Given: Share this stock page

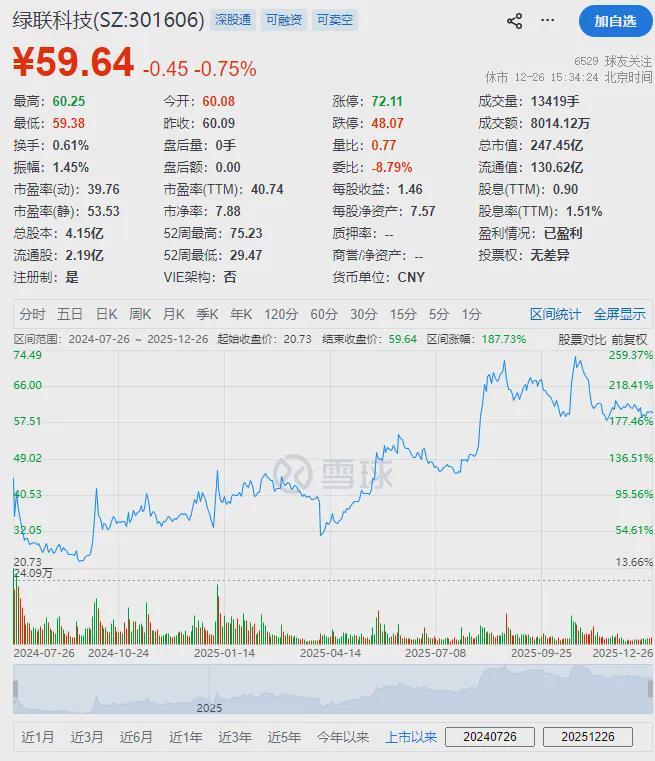Looking at the screenshot, I should point(514,21).
